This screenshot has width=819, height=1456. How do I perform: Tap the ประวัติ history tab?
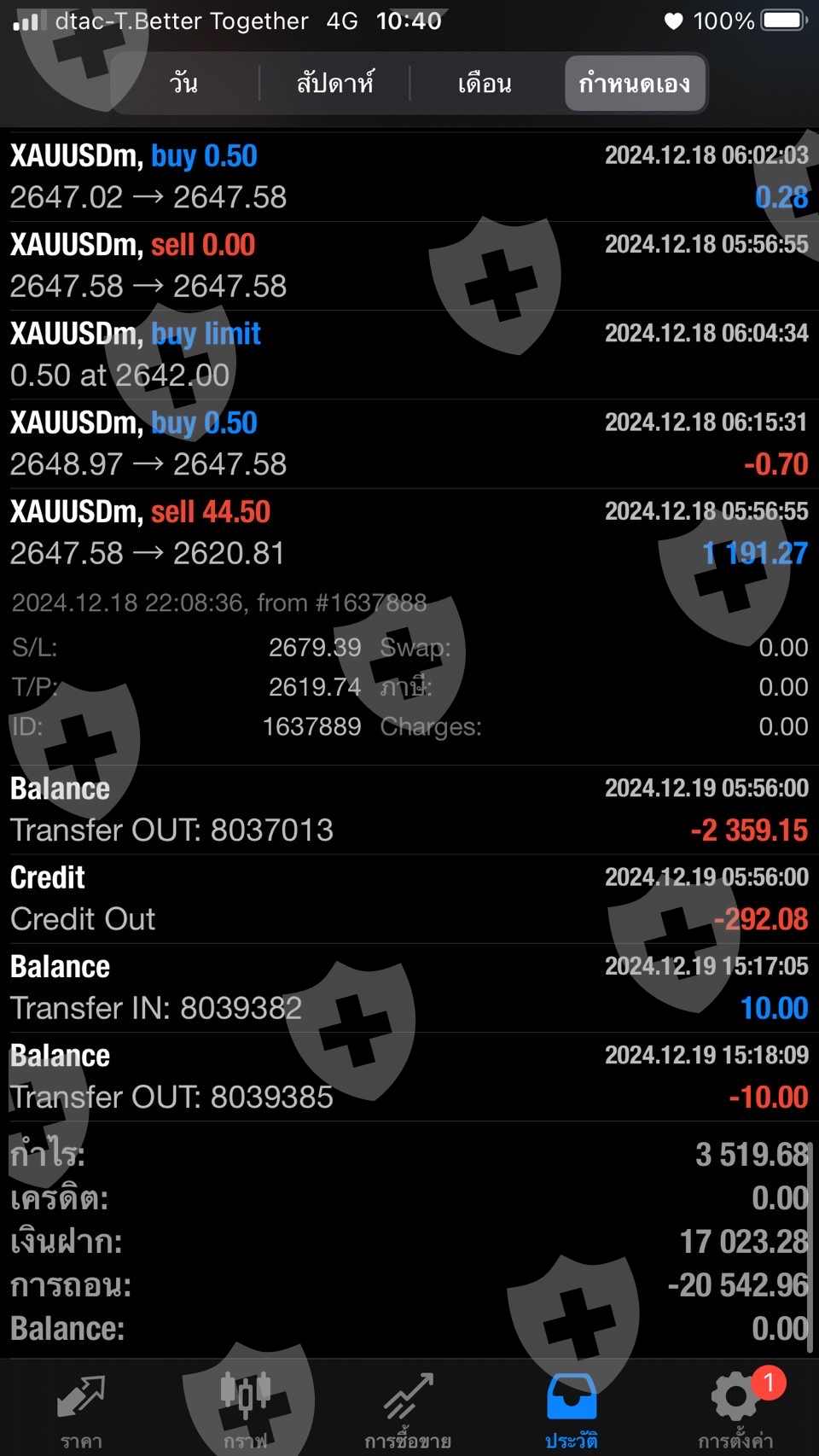coord(571,1410)
